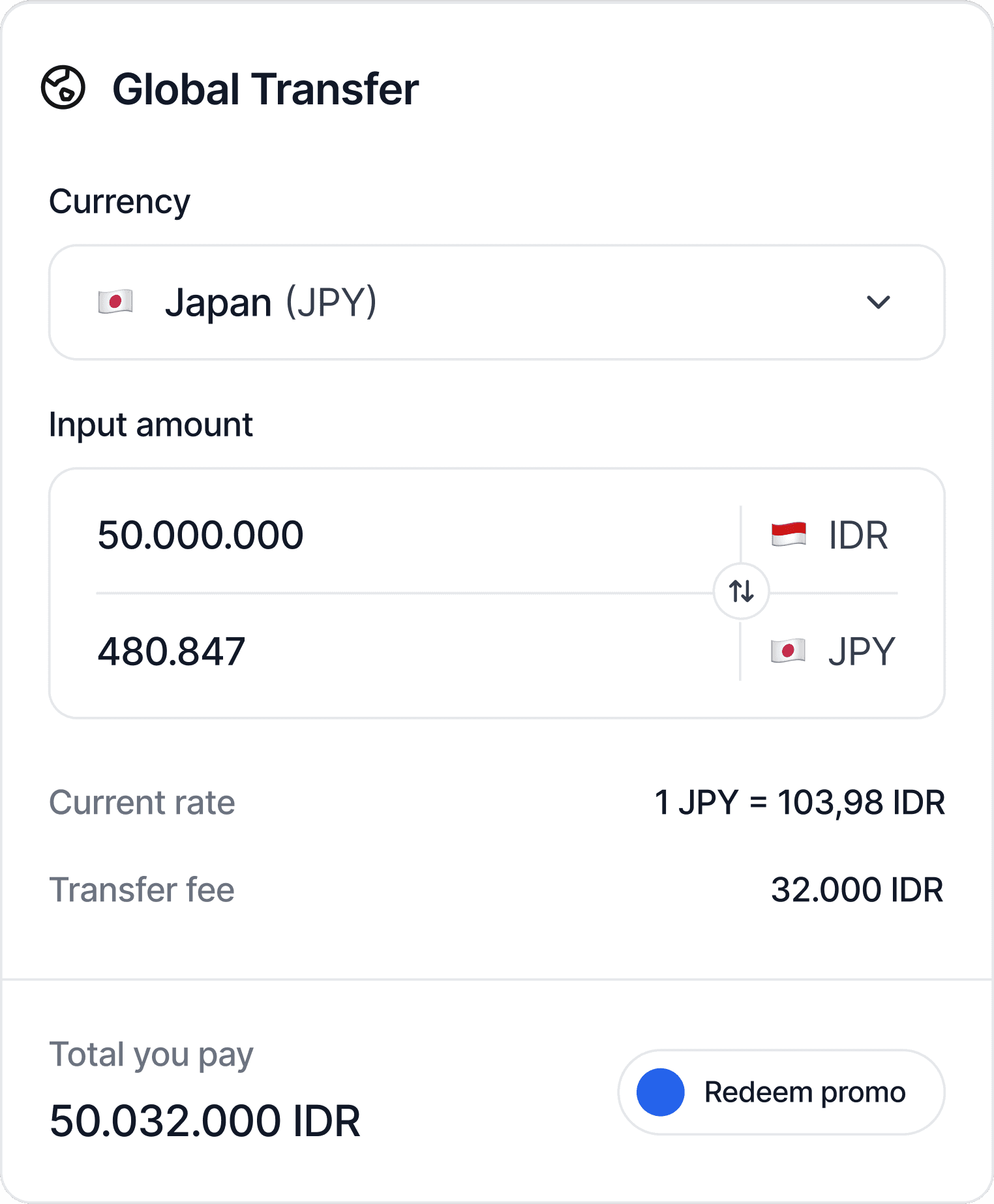The width and height of the screenshot is (994, 1204).
Task: Click the blue circle in Redeem promo
Action: (661, 1092)
